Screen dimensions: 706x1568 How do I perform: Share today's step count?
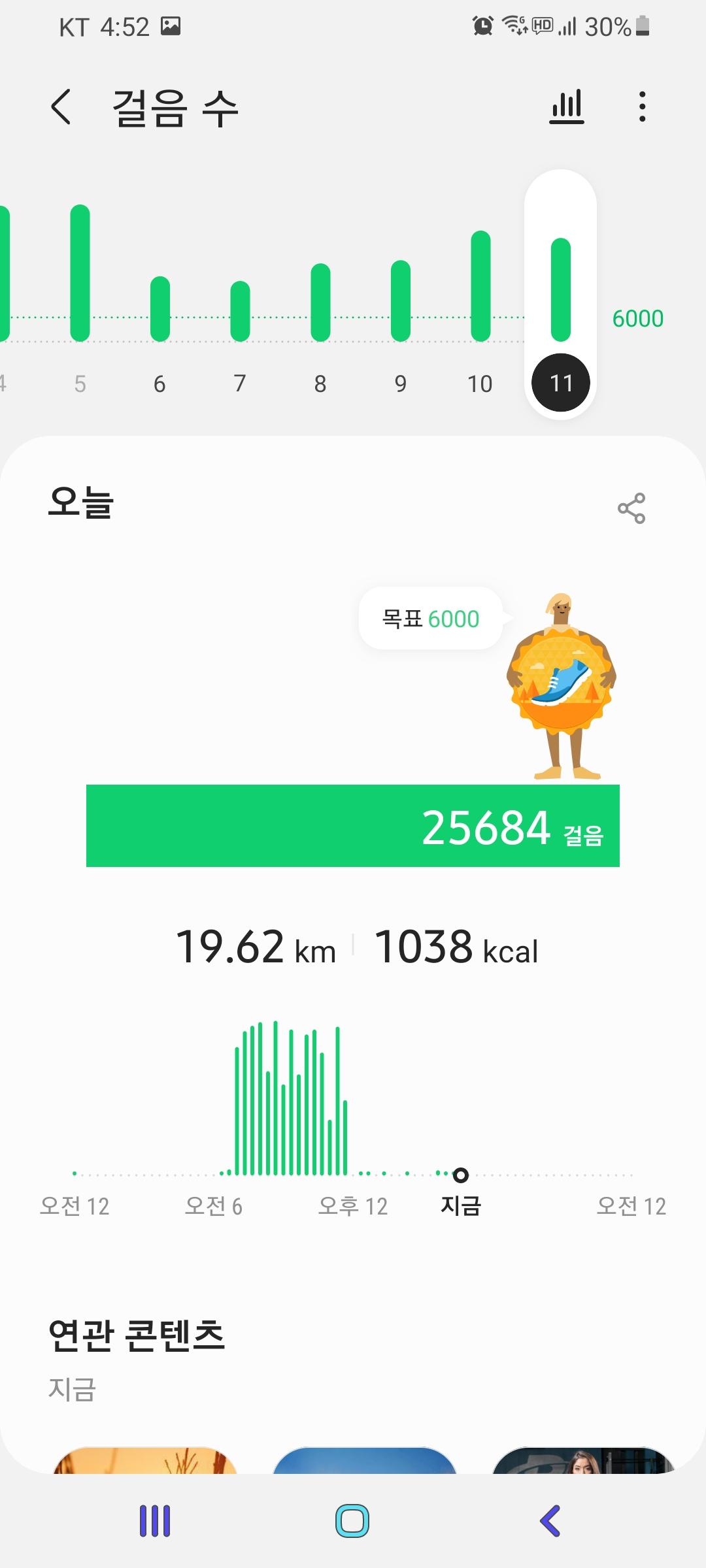[x=631, y=508]
